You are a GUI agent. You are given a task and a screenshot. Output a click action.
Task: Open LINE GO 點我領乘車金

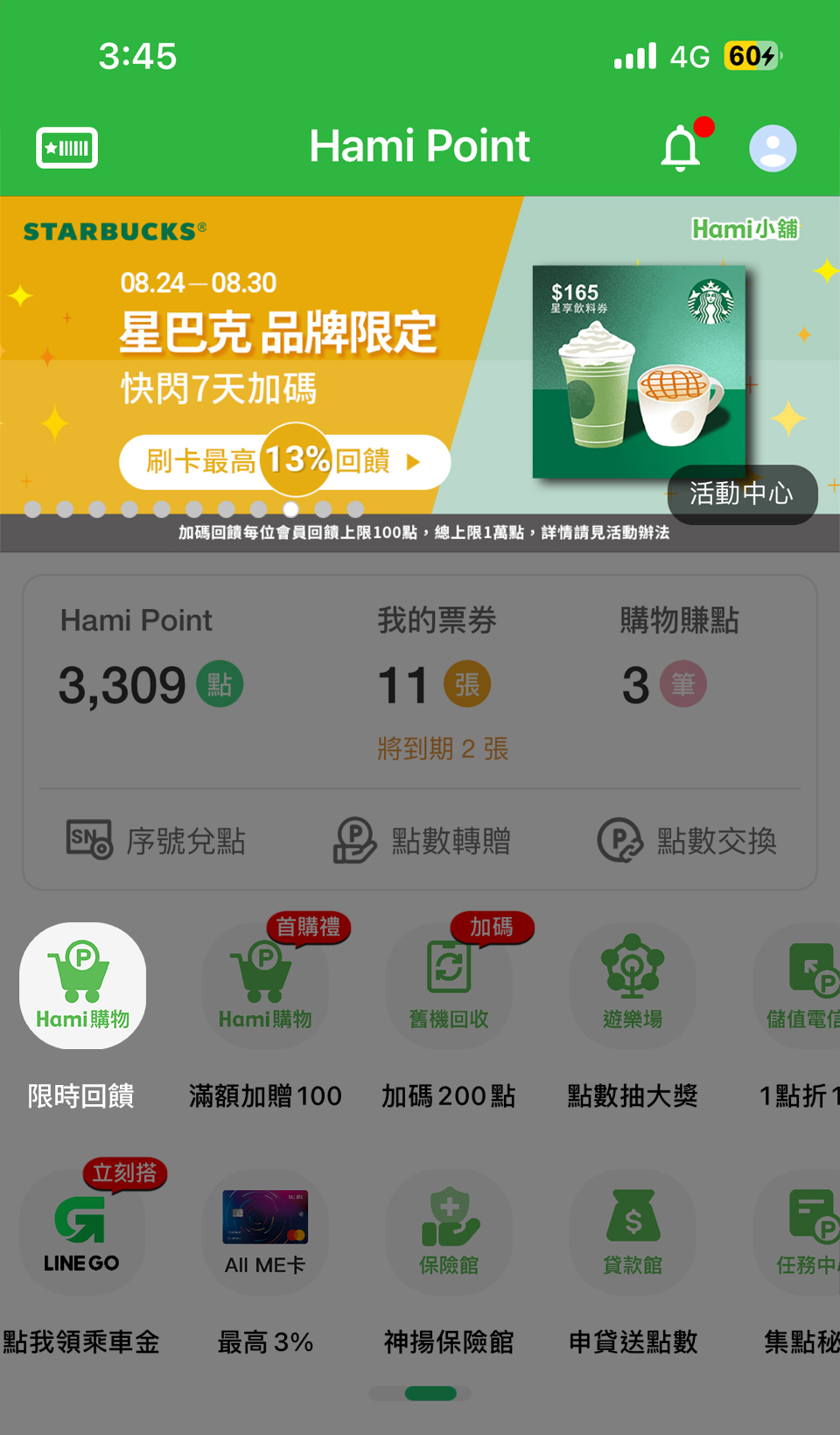[82, 1233]
